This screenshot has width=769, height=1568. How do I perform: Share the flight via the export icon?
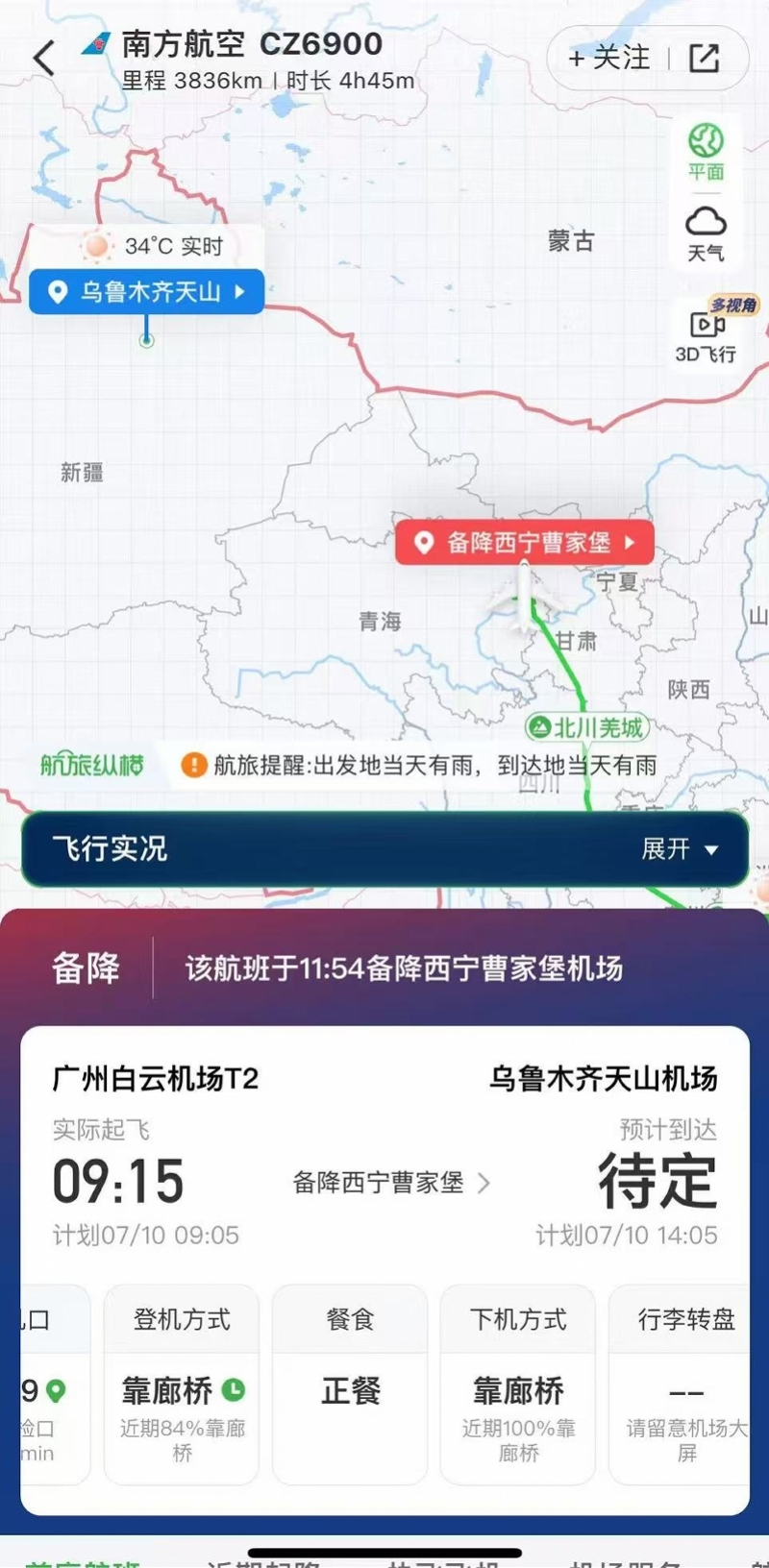pyautogui.click(x=705, y=59)
